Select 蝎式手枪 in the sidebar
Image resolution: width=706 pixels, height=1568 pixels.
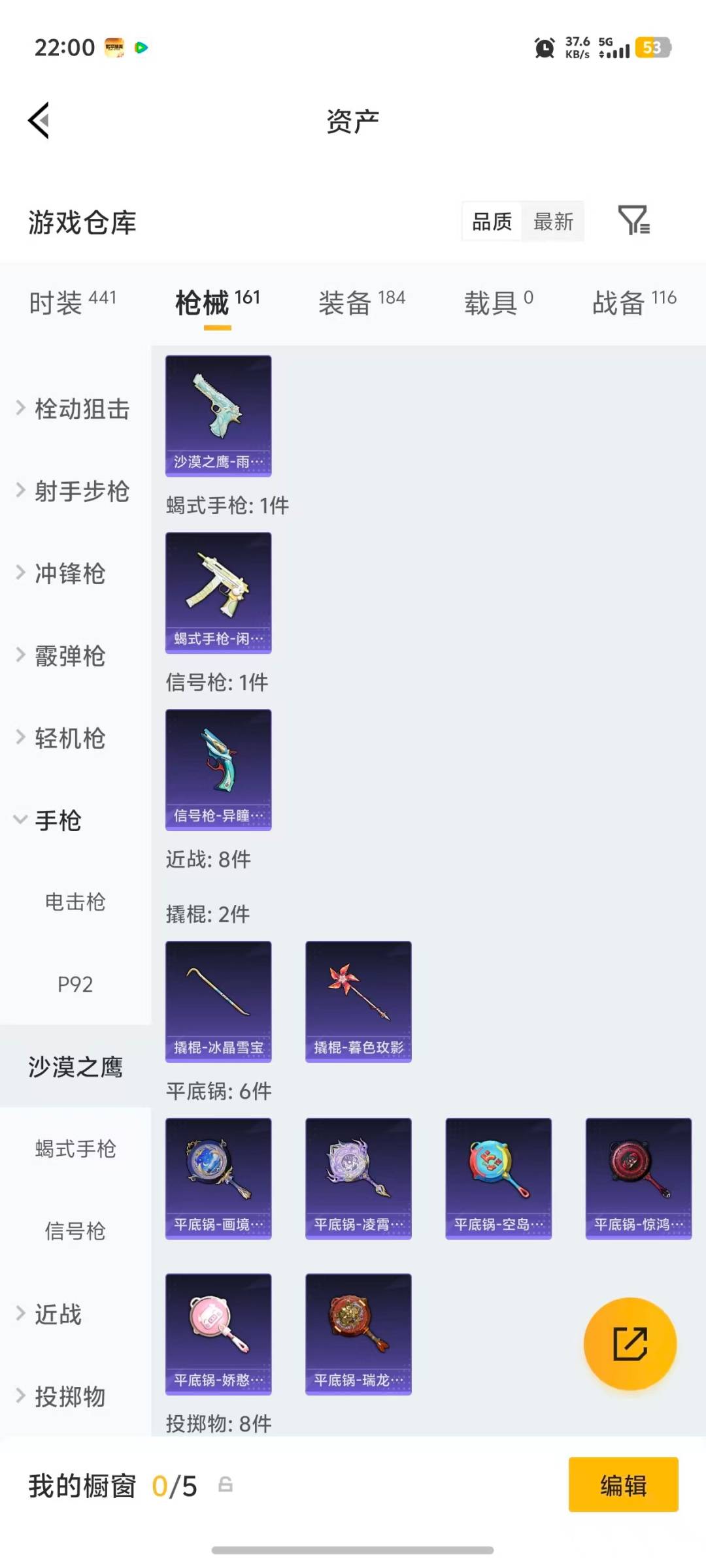[75, 1150]
